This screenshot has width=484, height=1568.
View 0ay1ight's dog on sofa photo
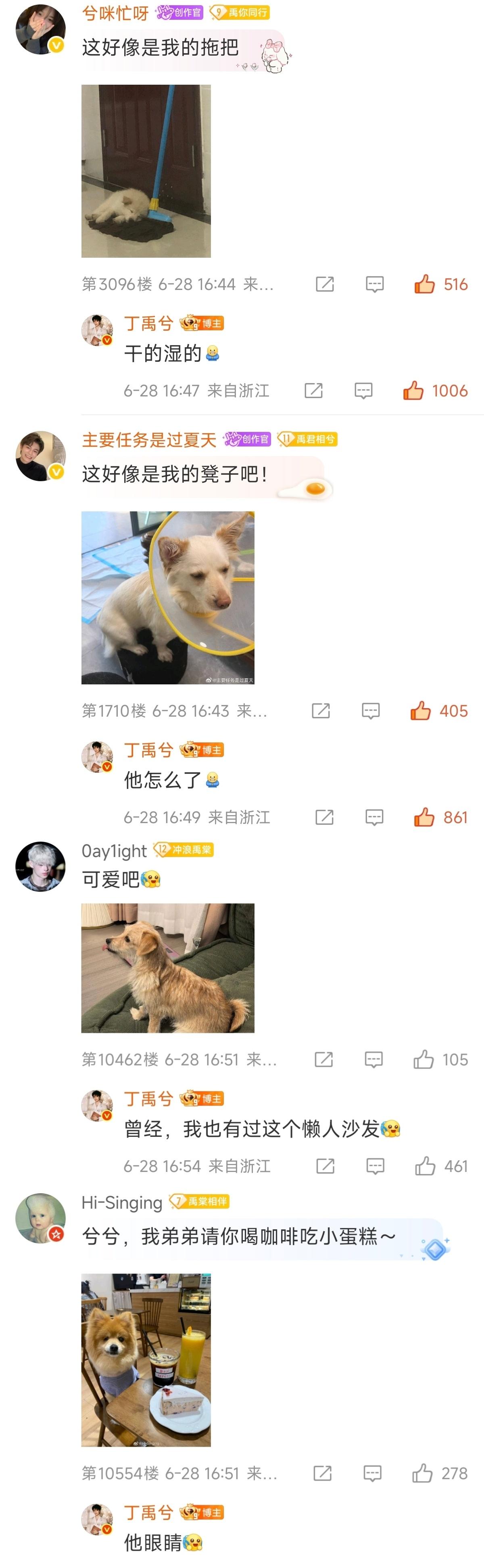(x=167, y=968)
